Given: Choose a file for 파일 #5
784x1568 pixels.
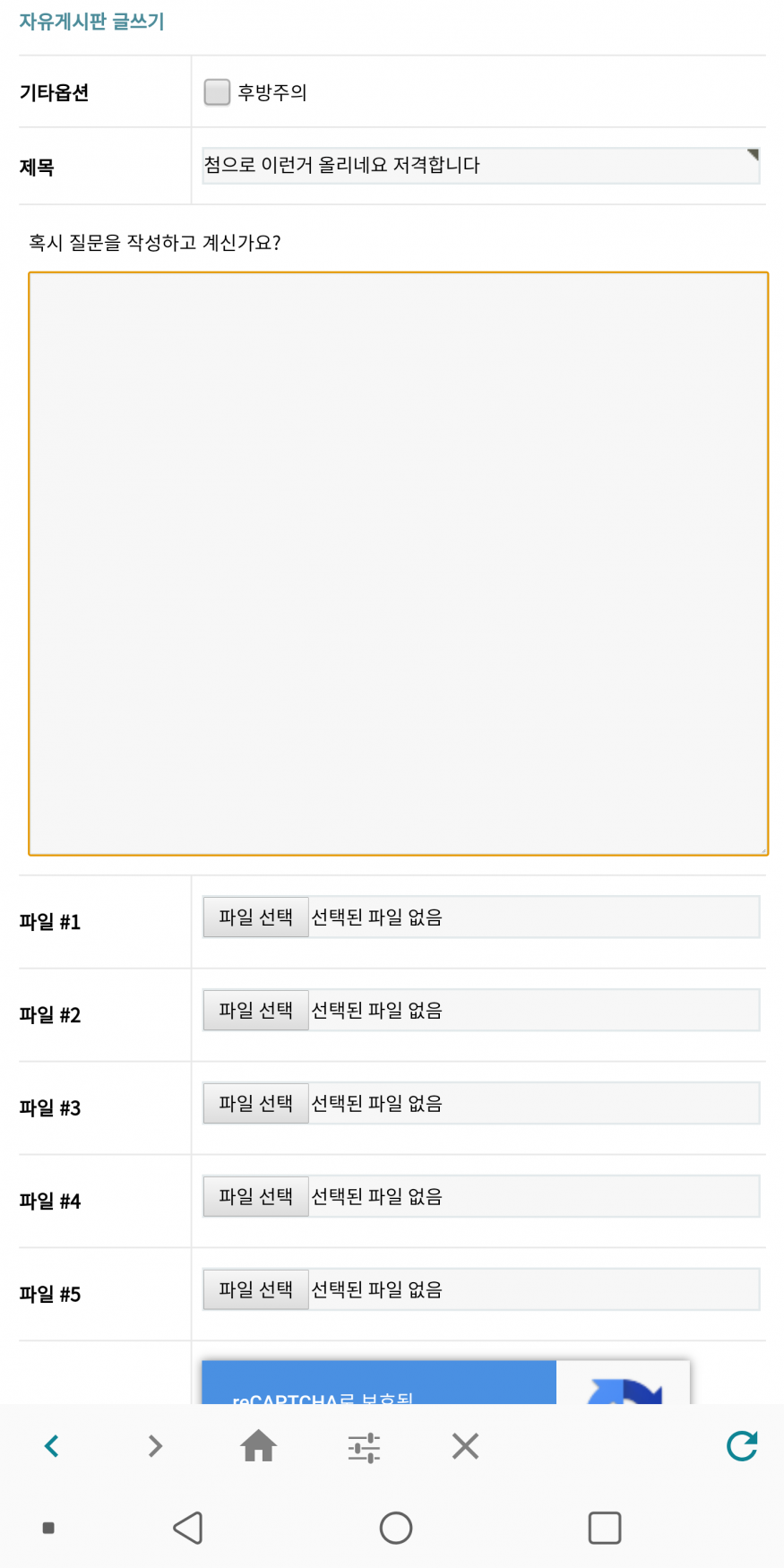Looking at the screenshot, I should [x=256, y=1290].
